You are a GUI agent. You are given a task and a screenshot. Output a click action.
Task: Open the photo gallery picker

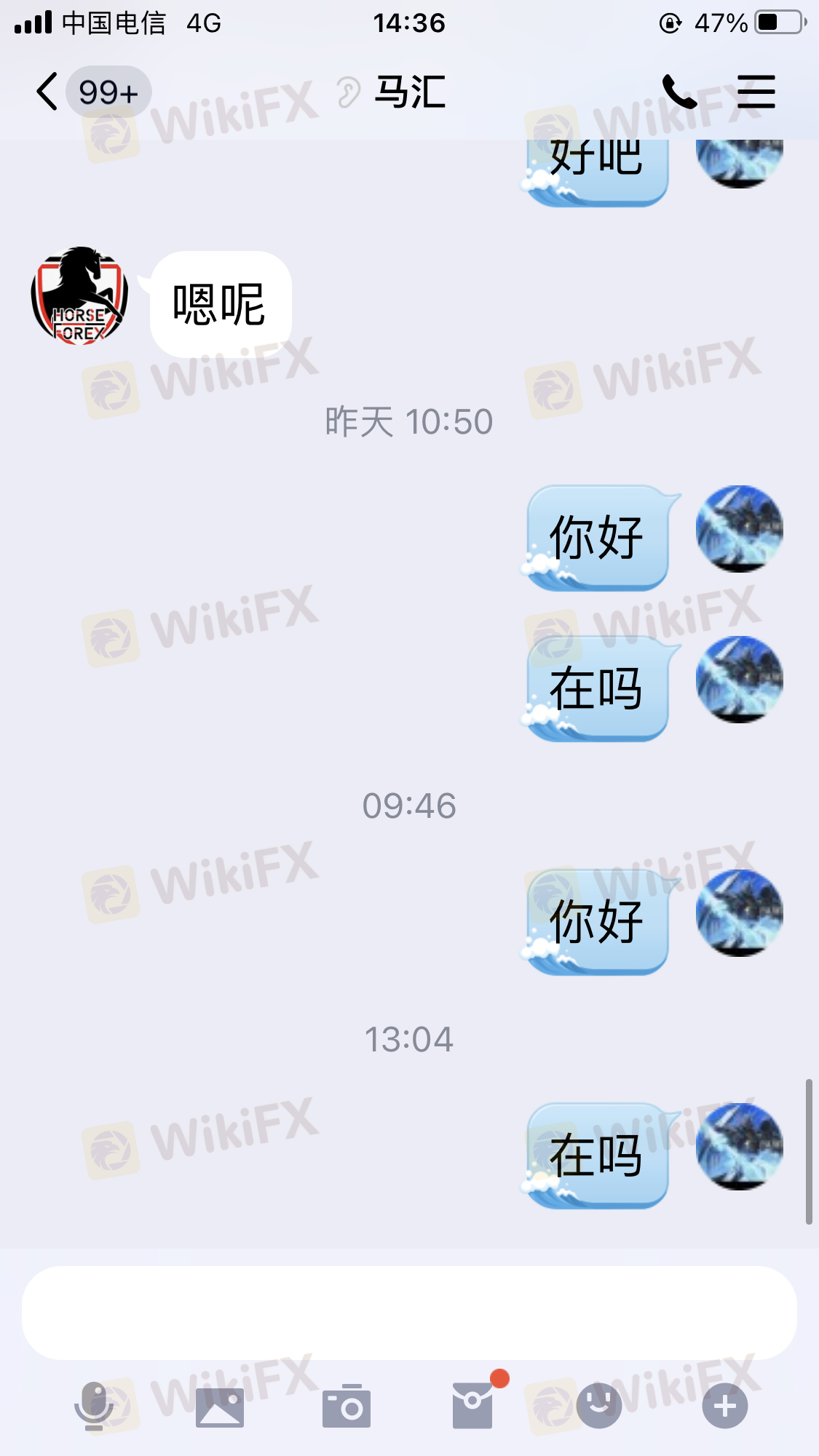pos(220,1407)
